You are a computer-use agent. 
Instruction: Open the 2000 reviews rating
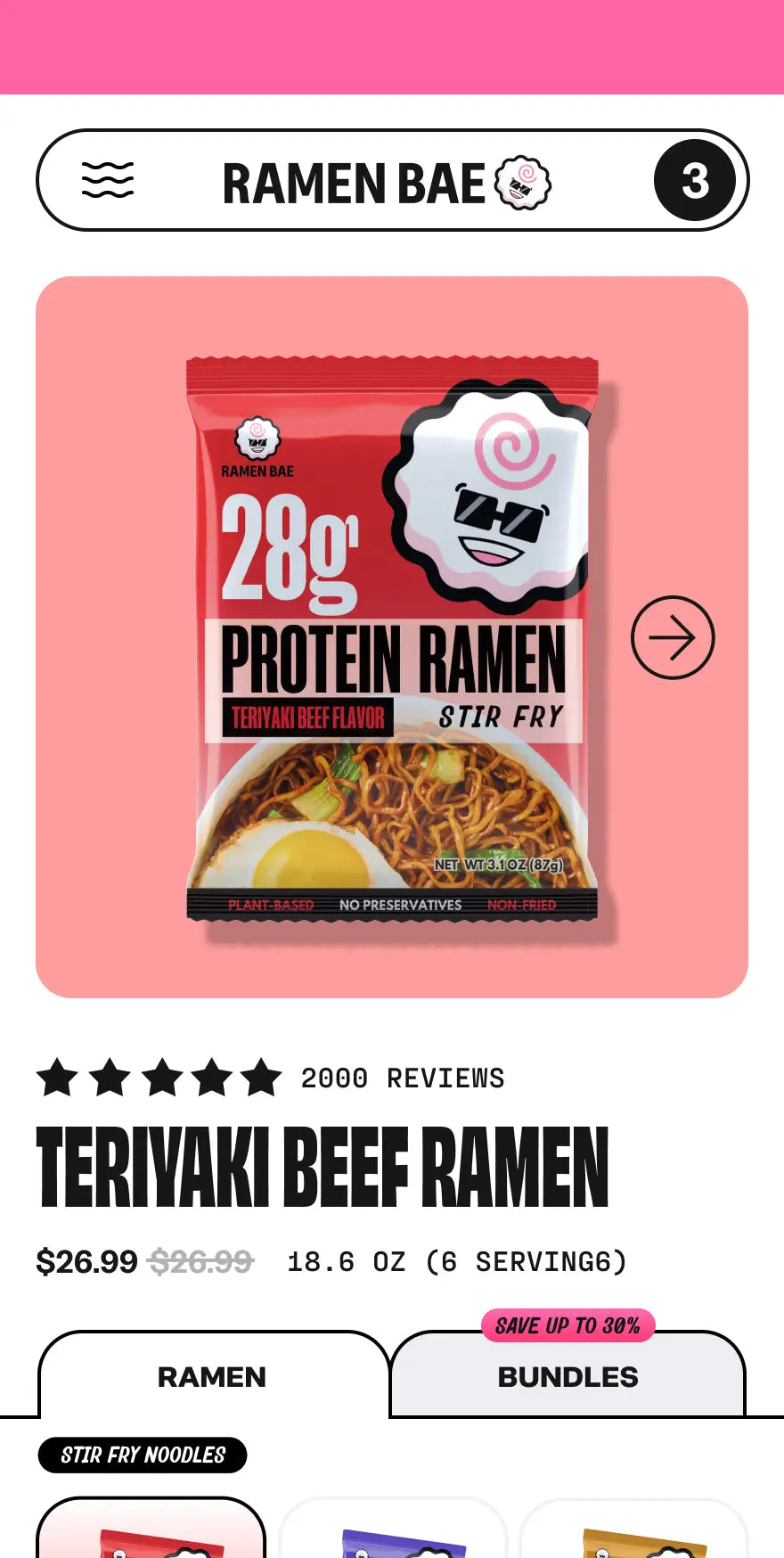270,1078
